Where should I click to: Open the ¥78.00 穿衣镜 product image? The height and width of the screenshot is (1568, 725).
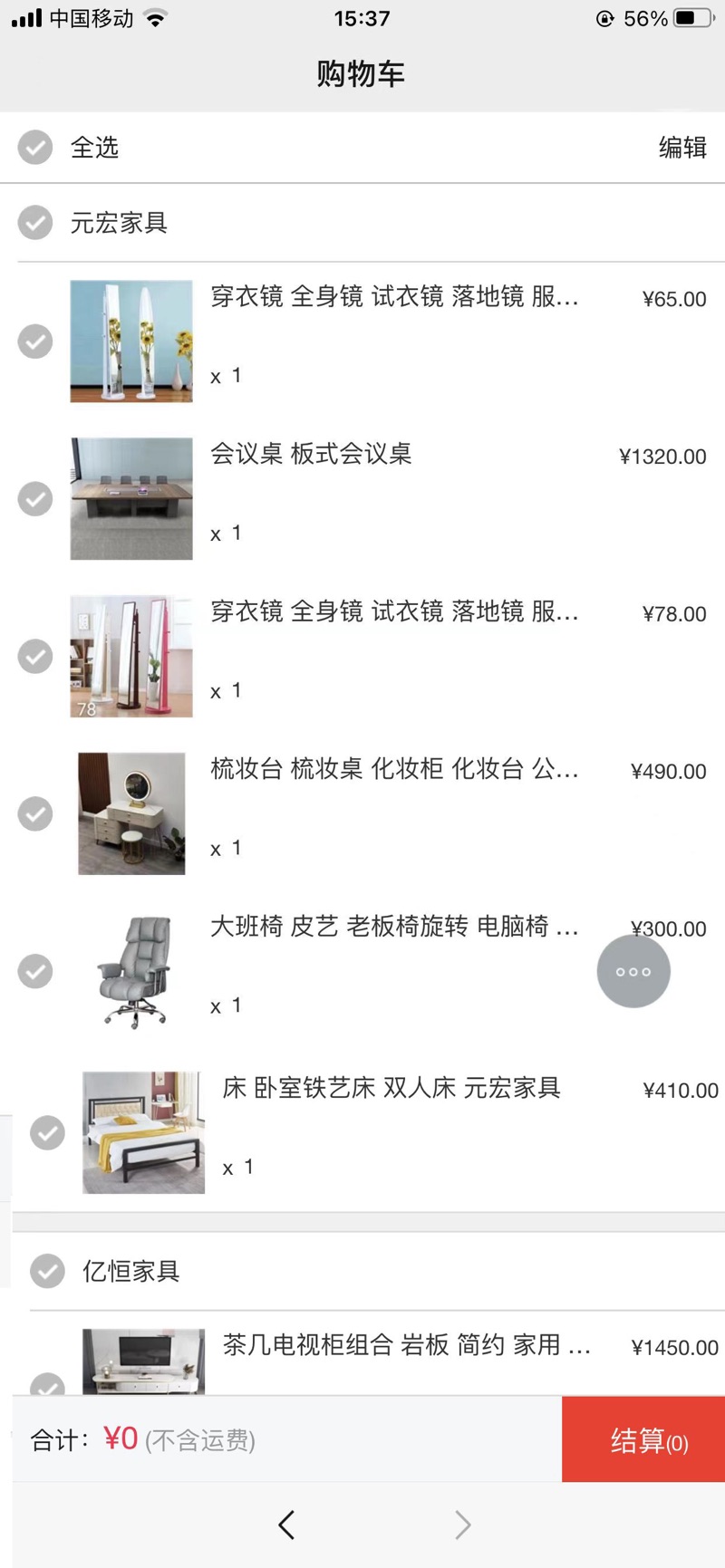click(131, 657)
